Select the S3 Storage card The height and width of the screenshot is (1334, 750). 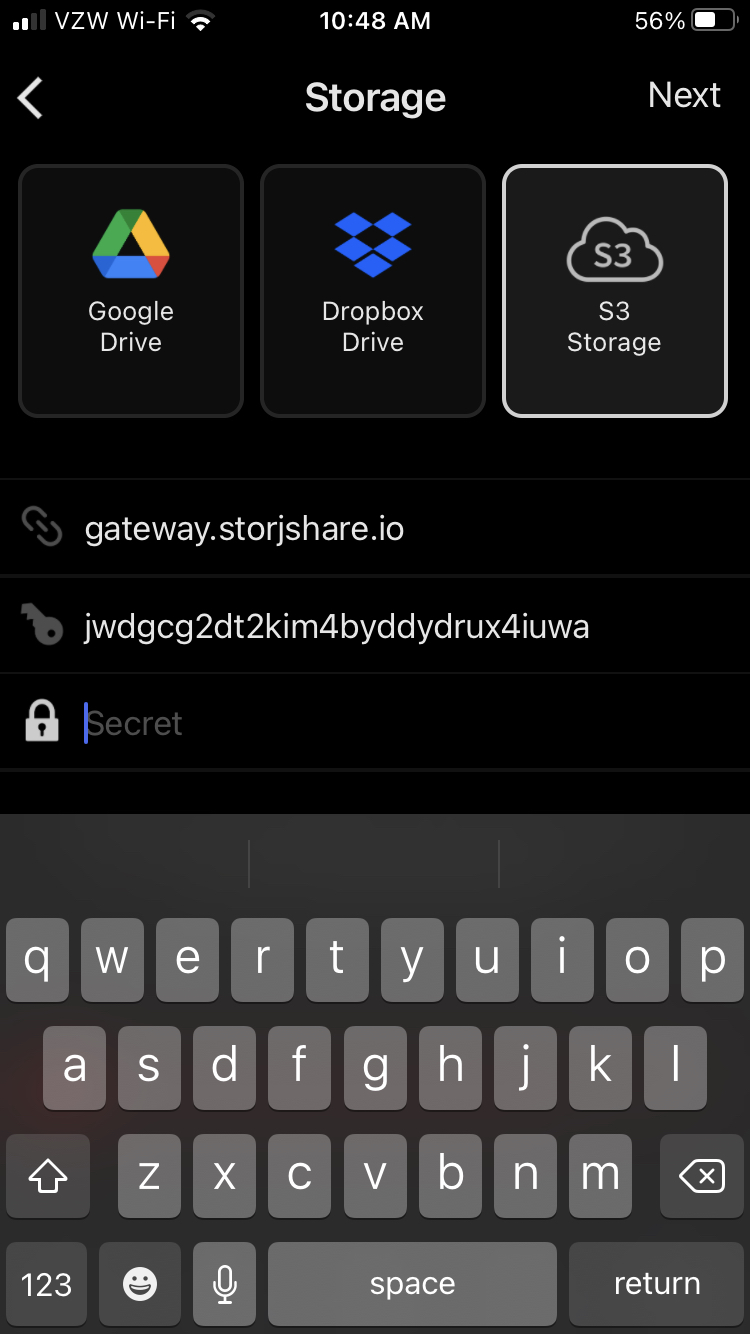[615, 291]
